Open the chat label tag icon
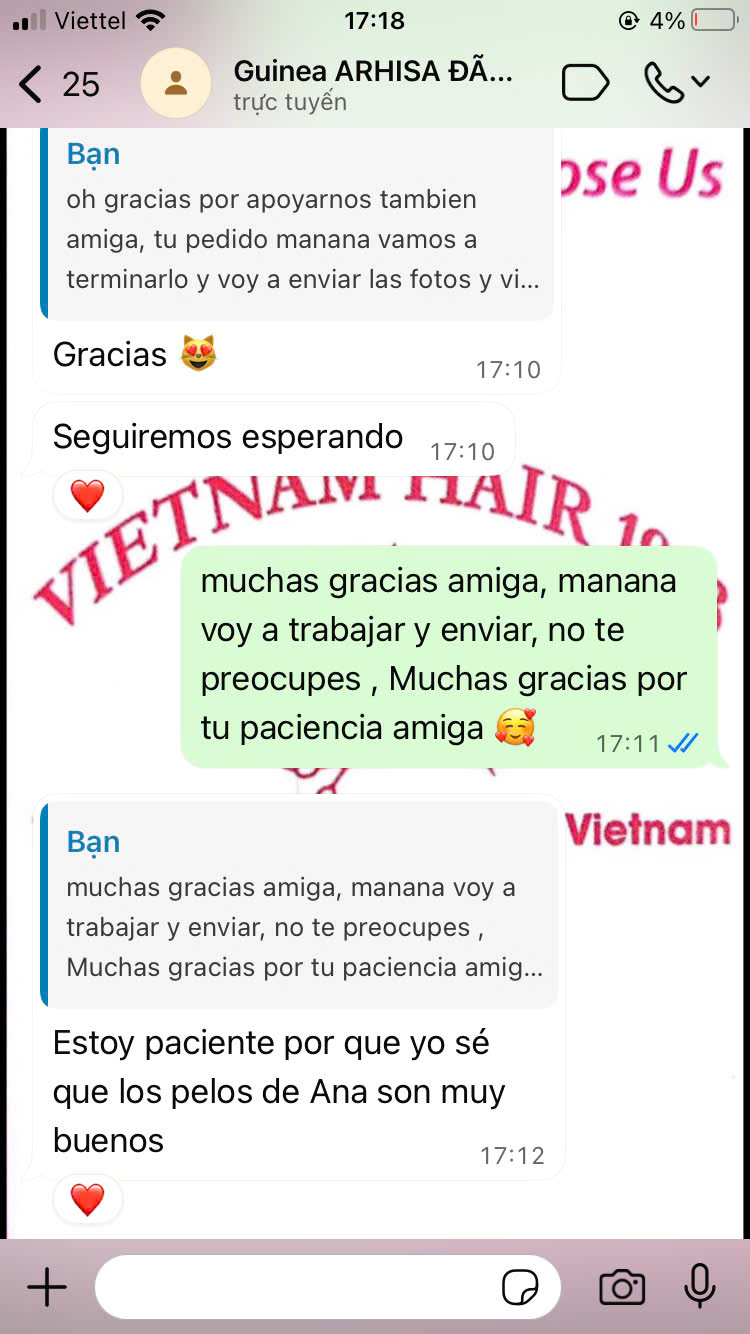The height and width of the screenshot is (1334, 750). point(585,83)
